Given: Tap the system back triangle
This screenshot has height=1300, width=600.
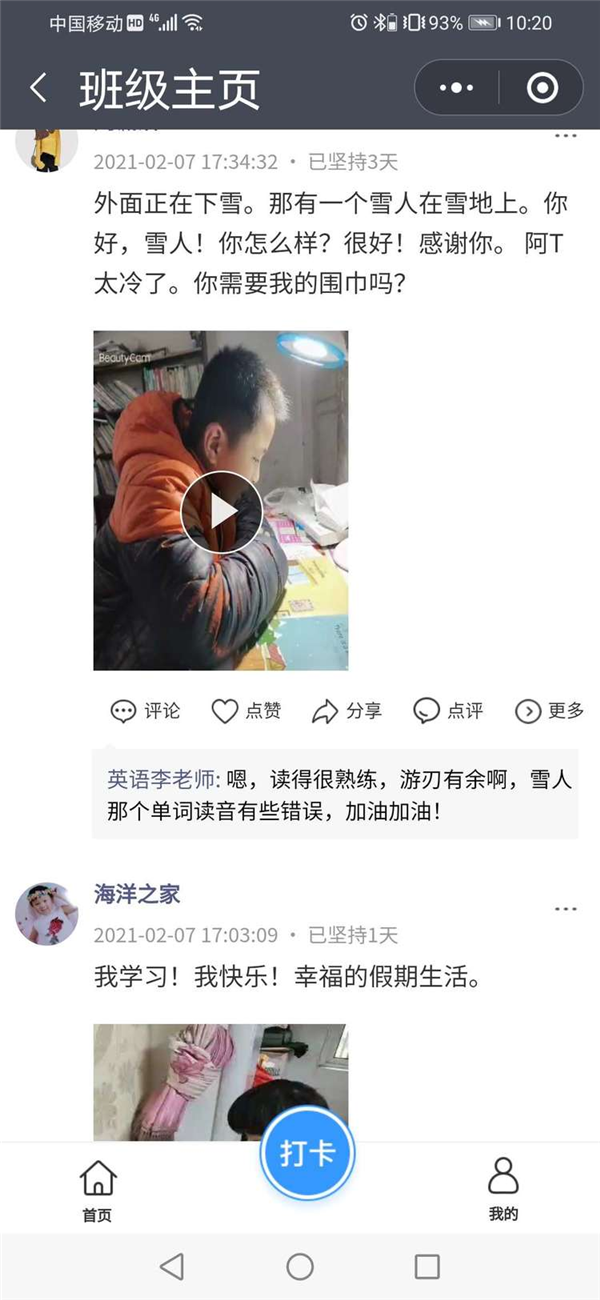Looking at the screenshot, I should (x=172, y=1267).
